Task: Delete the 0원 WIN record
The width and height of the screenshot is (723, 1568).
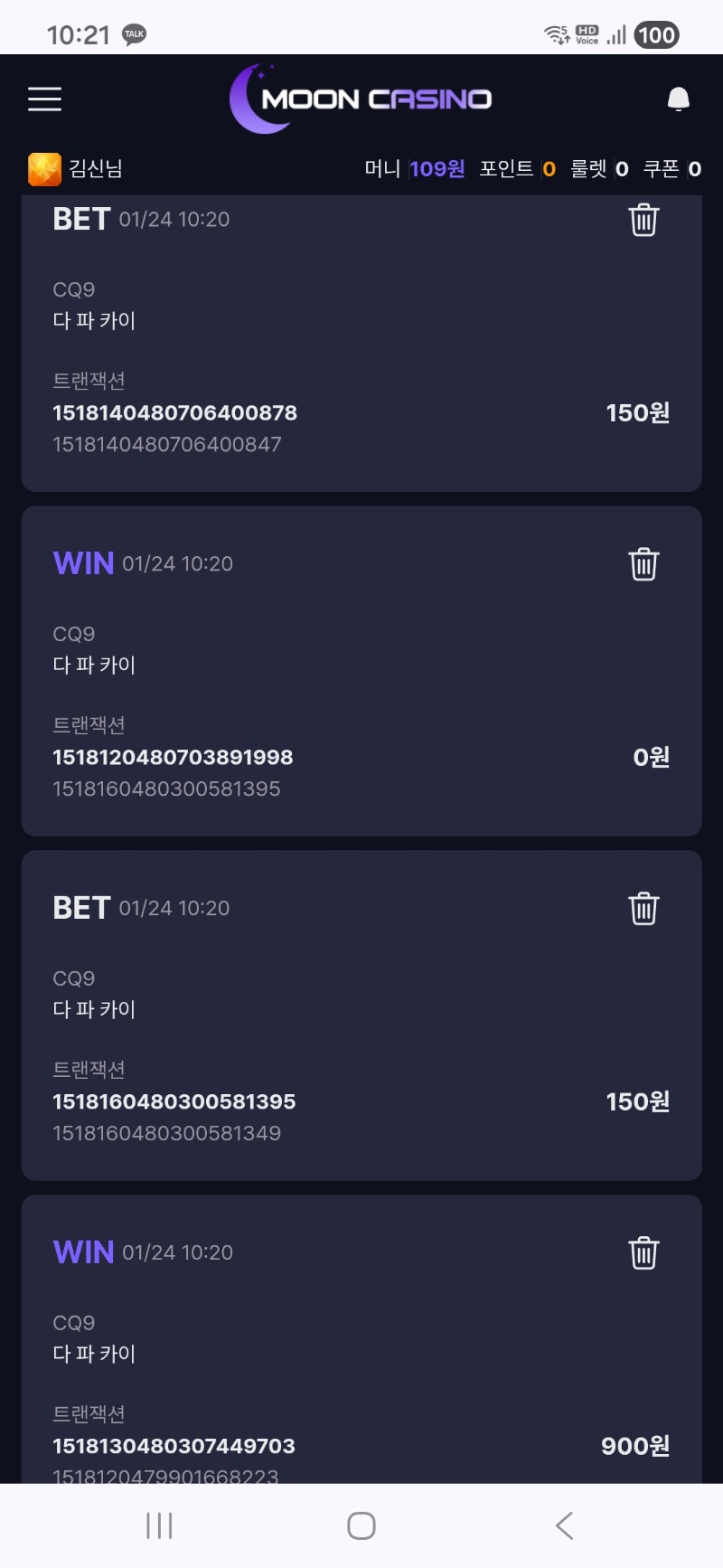Action: click(643, 563)
